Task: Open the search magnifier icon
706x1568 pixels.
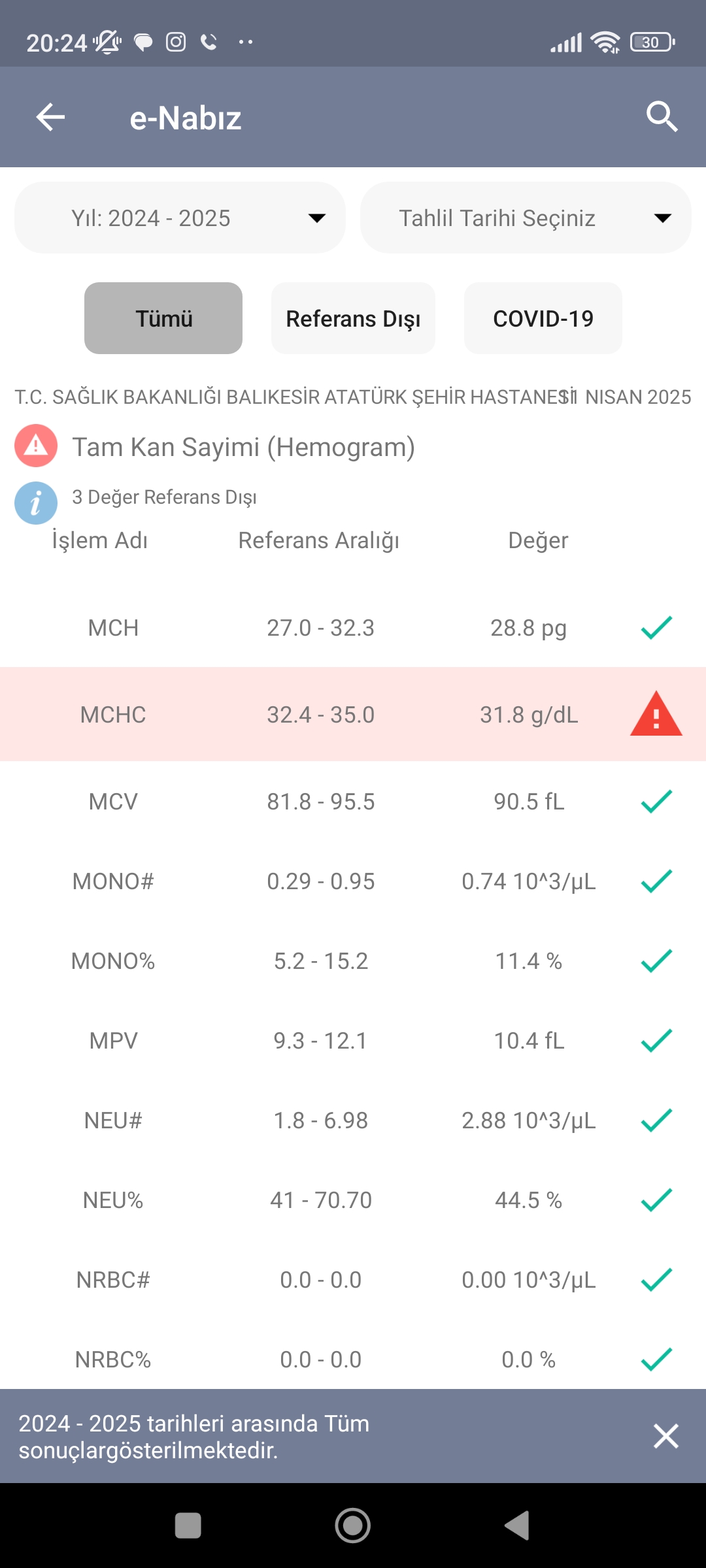Action: 662,117
